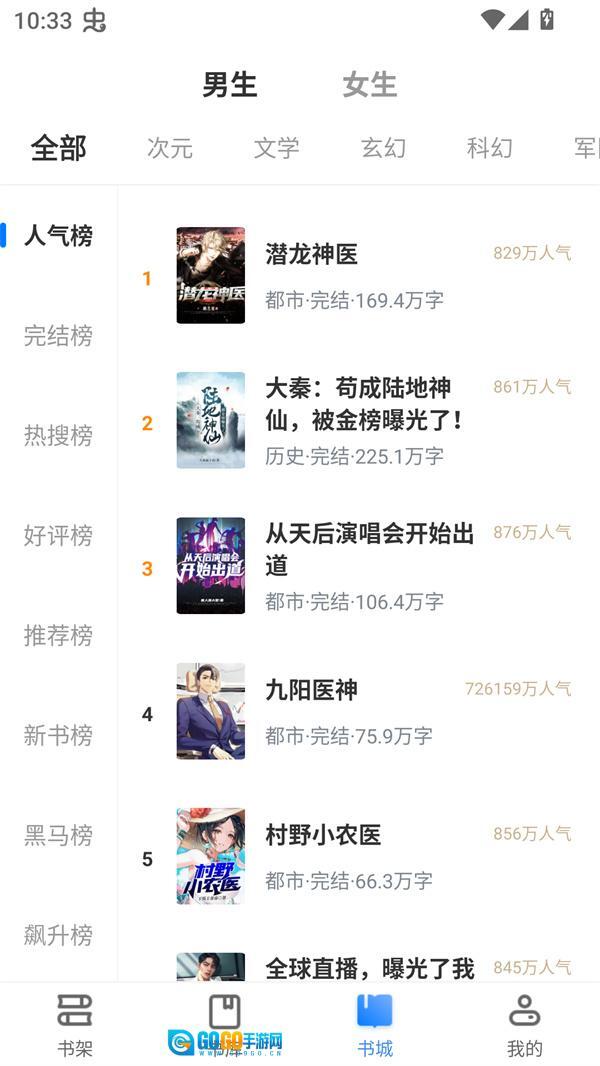The height and width of the screenshot is (1066, 600).
Task: View the 推荐榜 ranking
Action: coord(58,636)
